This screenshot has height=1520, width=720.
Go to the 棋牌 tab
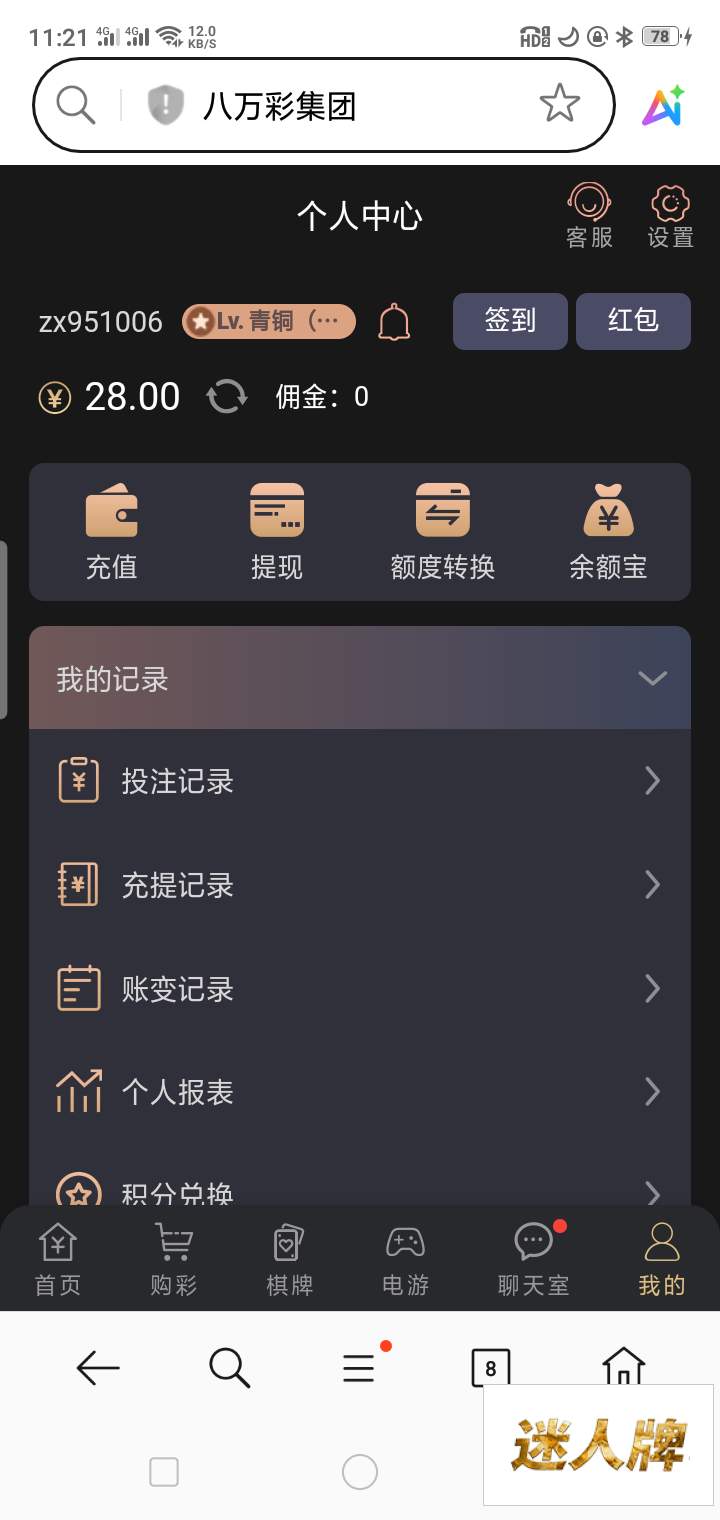point(290,1259)
